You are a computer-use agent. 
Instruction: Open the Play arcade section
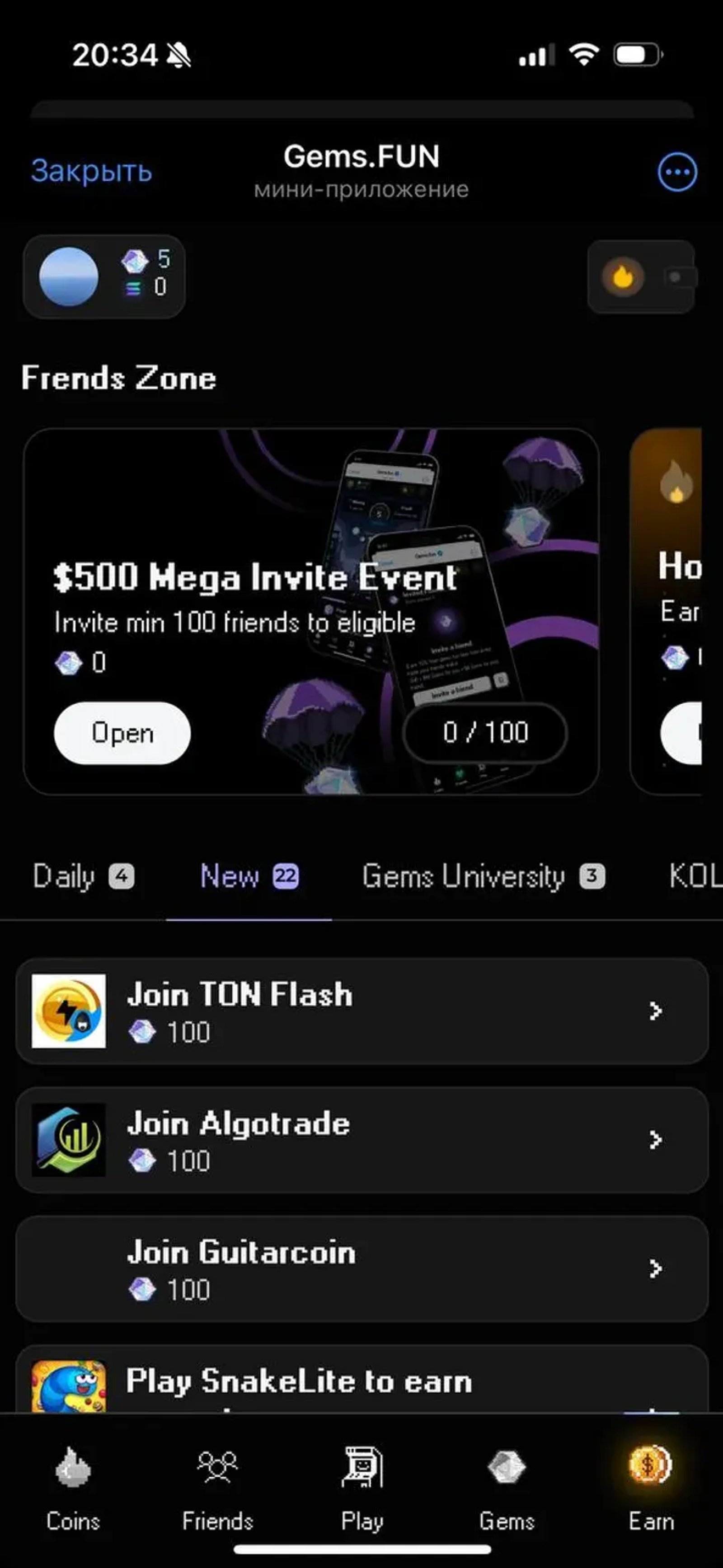click(x=362, y=1485)
